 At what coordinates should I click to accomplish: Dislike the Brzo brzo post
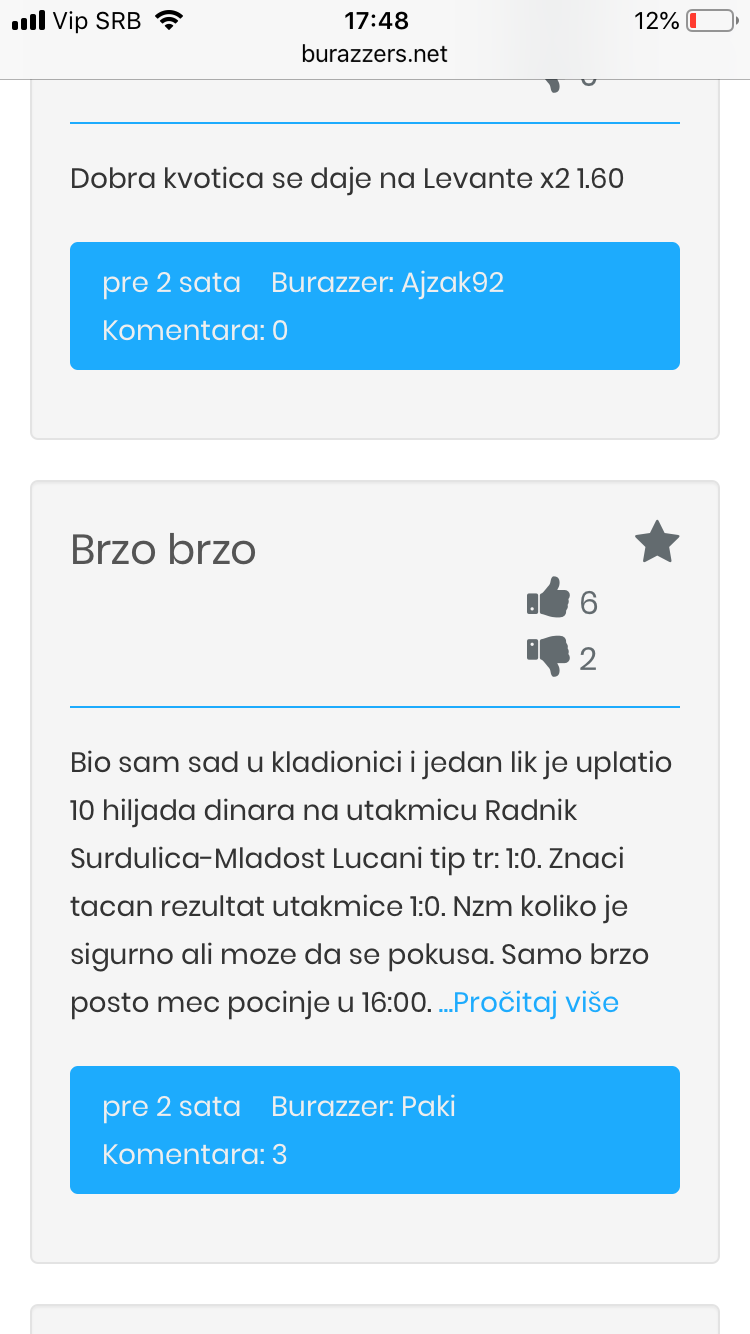tap(548, 656)
